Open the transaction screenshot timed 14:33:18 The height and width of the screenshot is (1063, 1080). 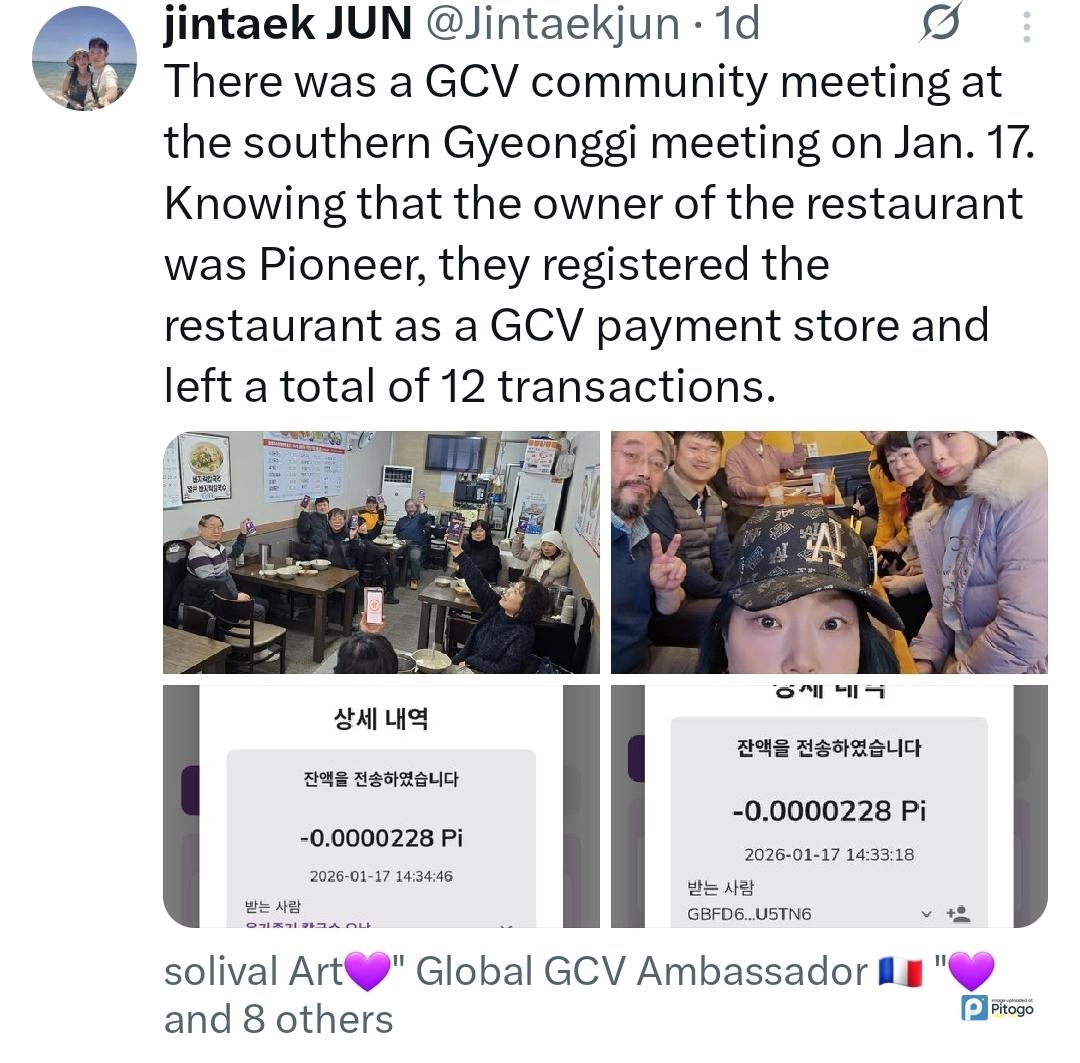point(829,806)
